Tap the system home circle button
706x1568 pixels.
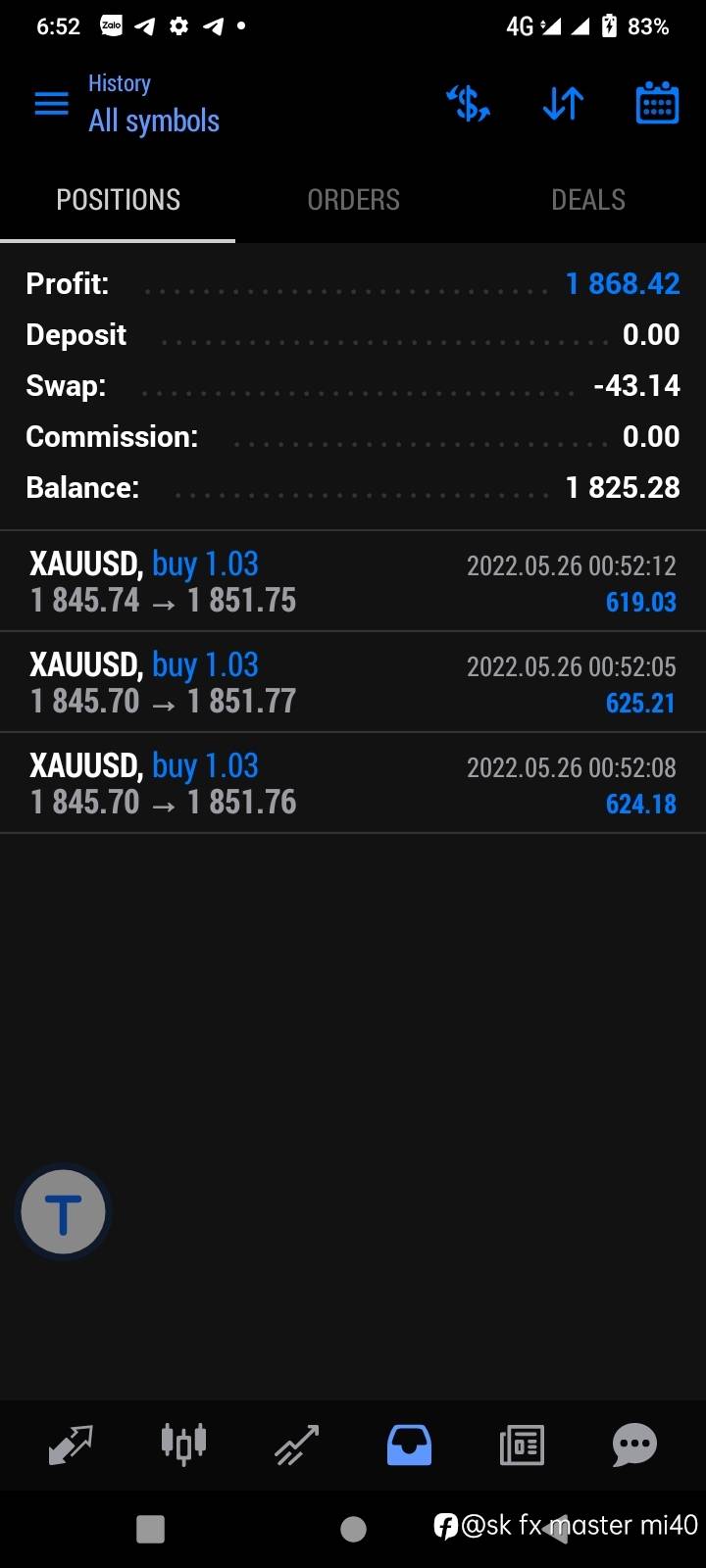point(353,1529)
